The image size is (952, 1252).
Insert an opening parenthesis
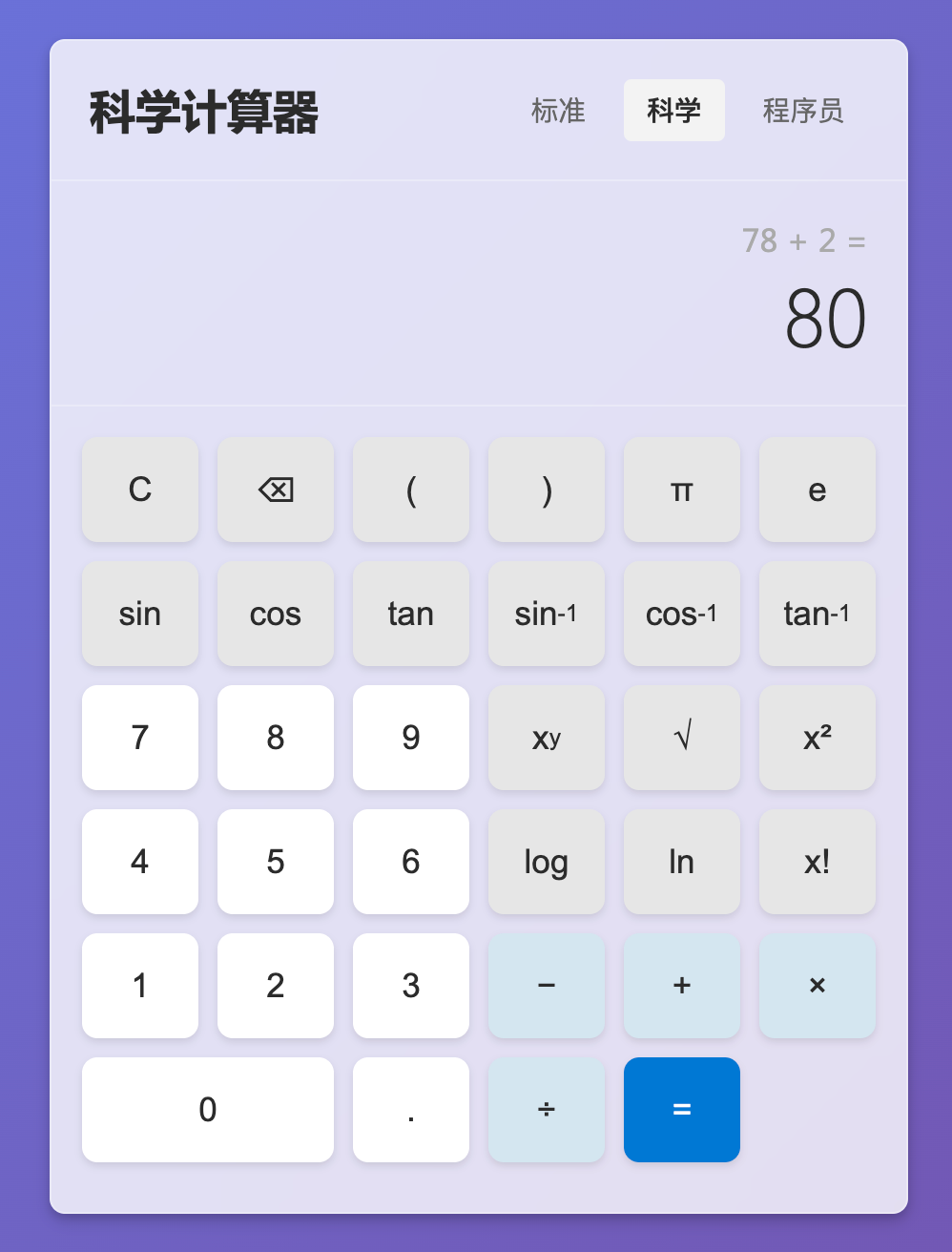click(x=411, y=490)
